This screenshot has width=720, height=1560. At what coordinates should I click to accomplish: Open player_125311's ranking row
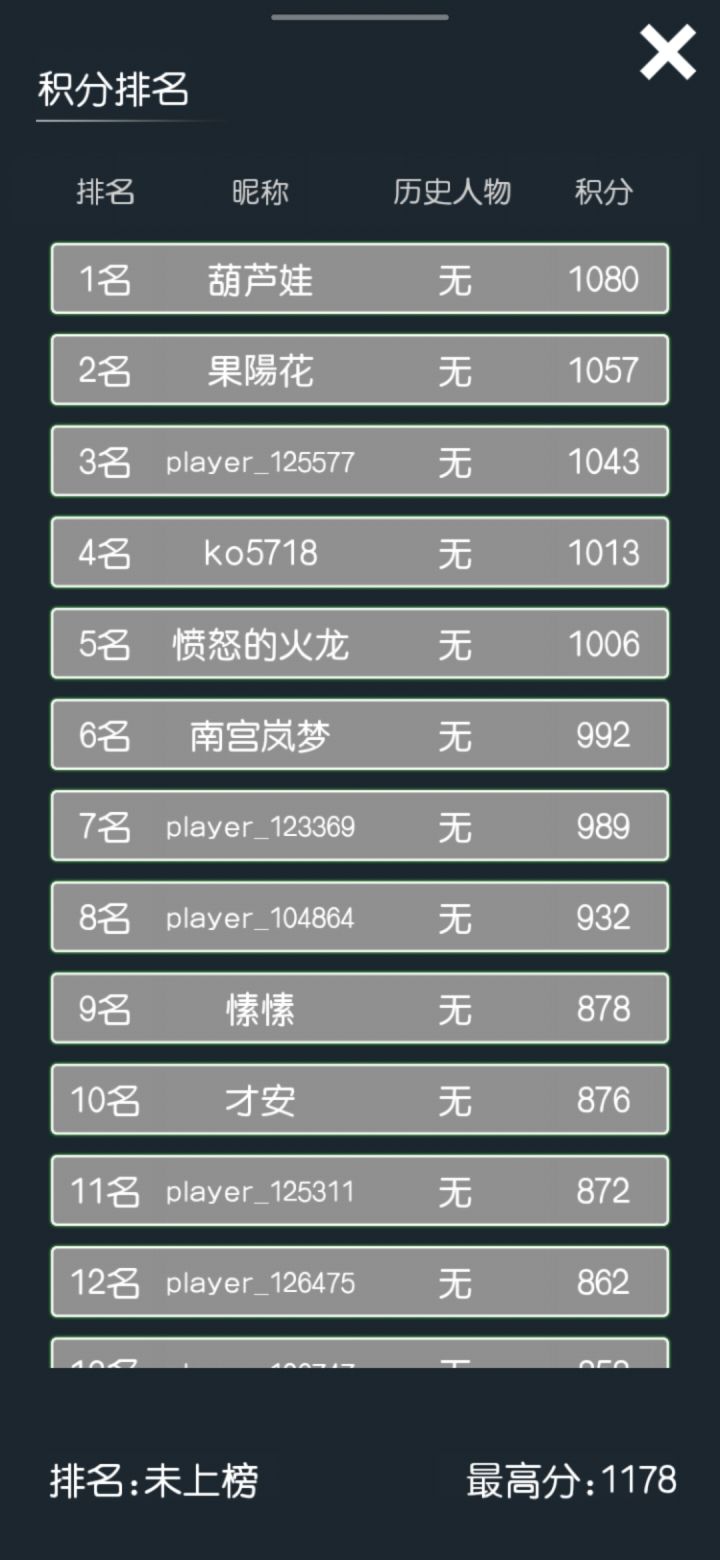pos(360,1190)
